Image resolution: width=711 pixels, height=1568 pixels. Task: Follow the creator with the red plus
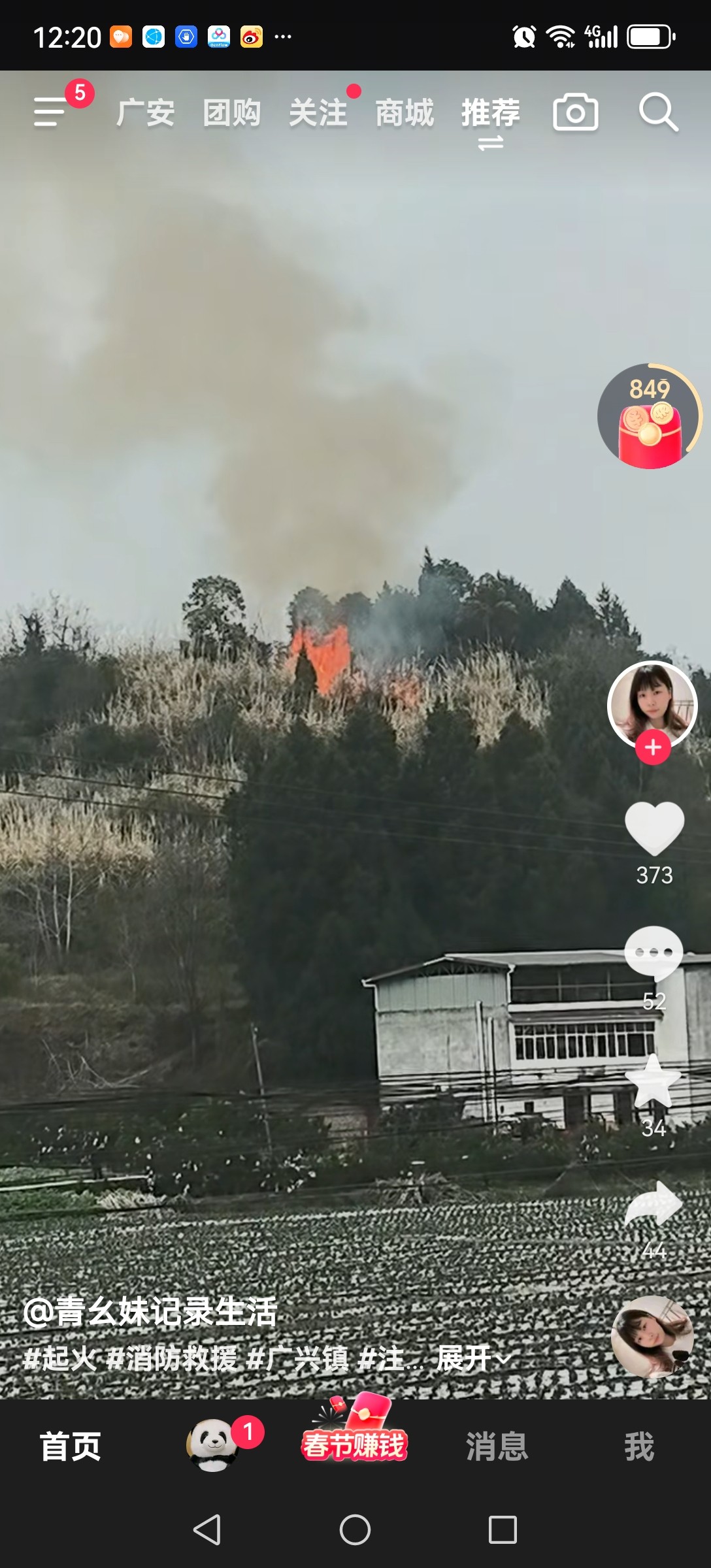(653, 748)
